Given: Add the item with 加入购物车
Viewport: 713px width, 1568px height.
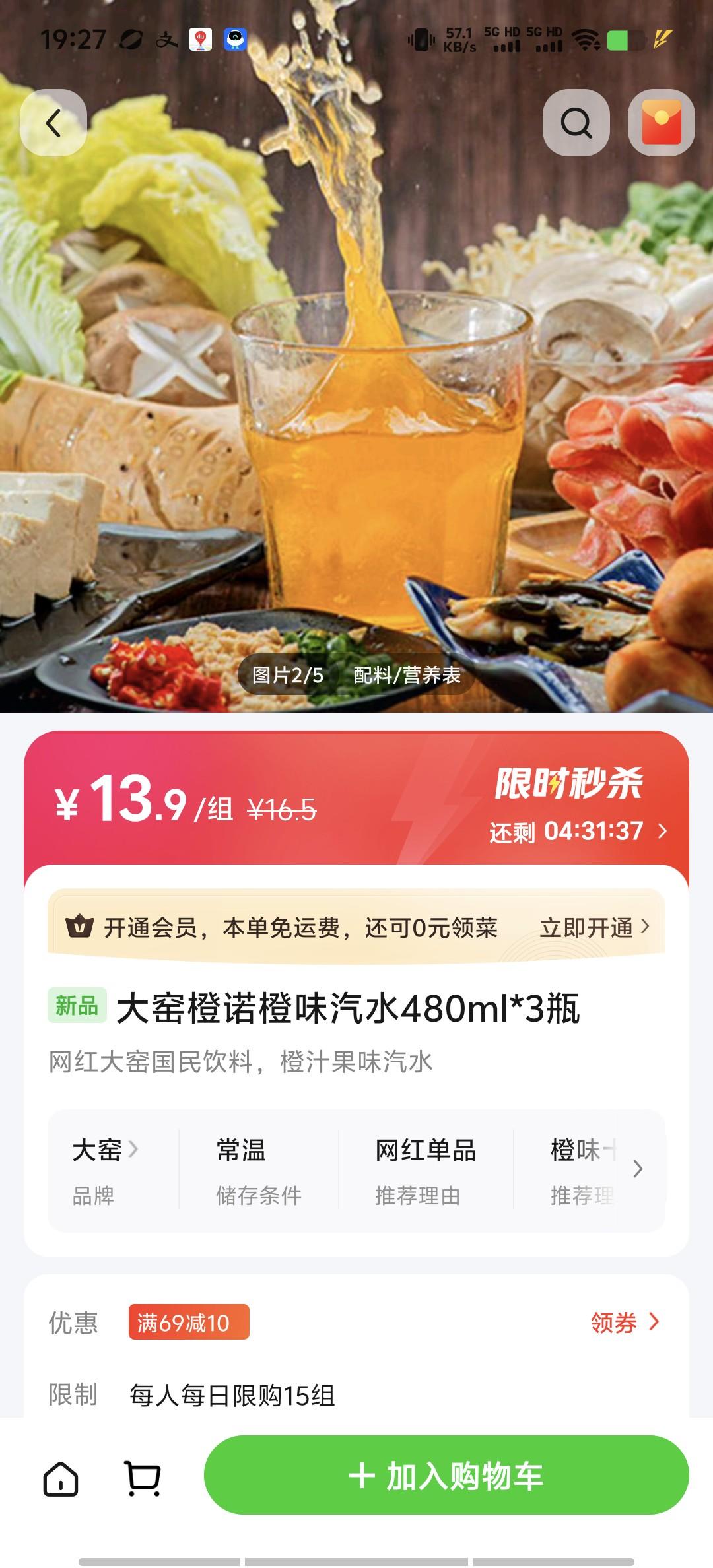Looking at the screenshot, I should tap(446, 1476).
